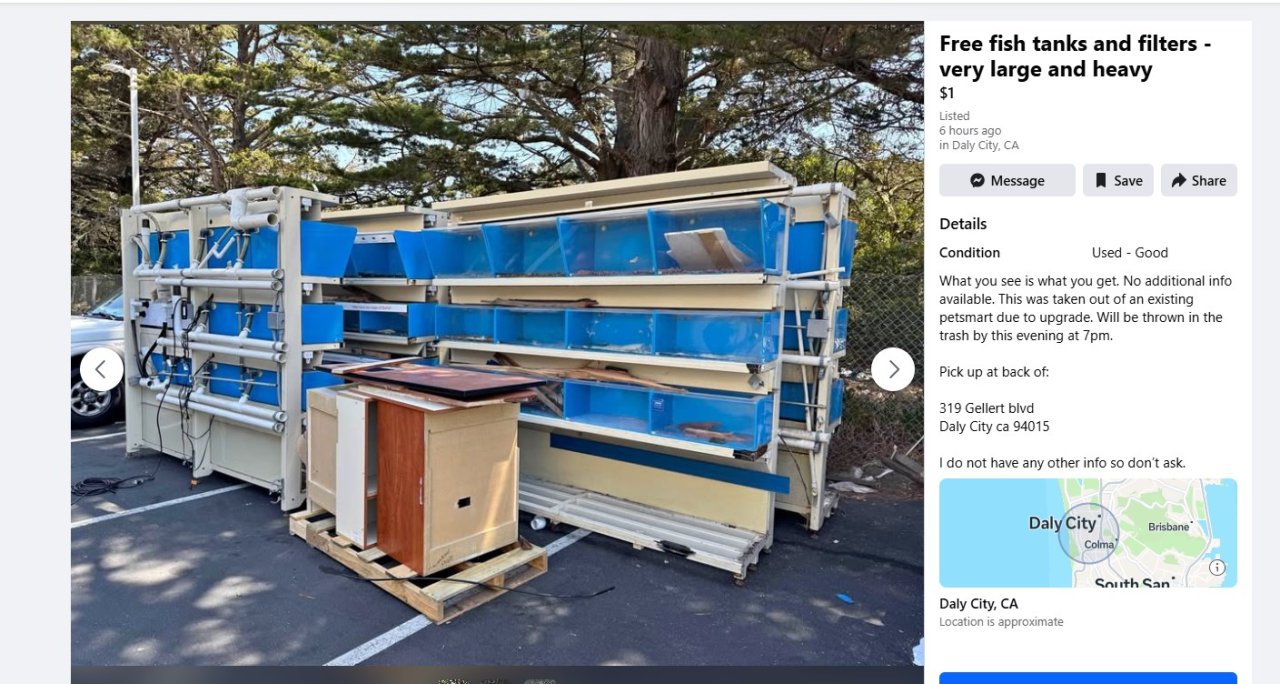
Task: Open the map info icon
Action: pyautogui.click(x=1216, y=567)
